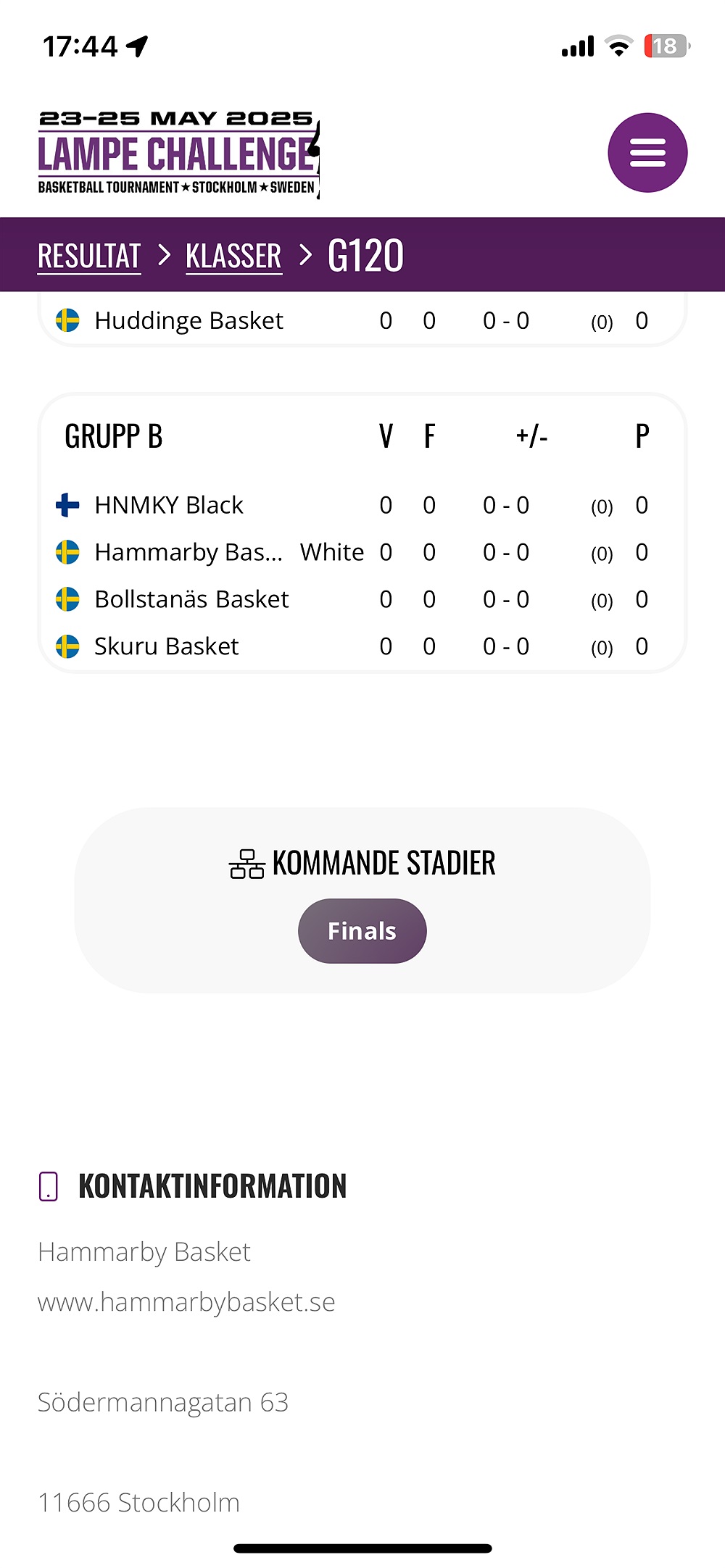Open the purple hamburger menu
This screenshot has height=1568, width=725.
[647, 153]
